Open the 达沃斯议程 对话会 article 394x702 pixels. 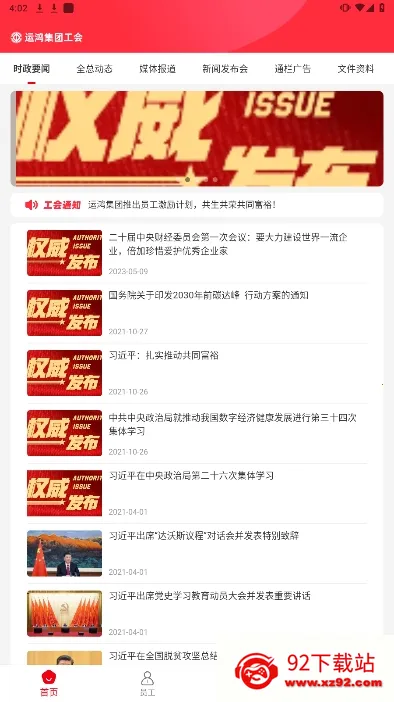tap(197, 553)
